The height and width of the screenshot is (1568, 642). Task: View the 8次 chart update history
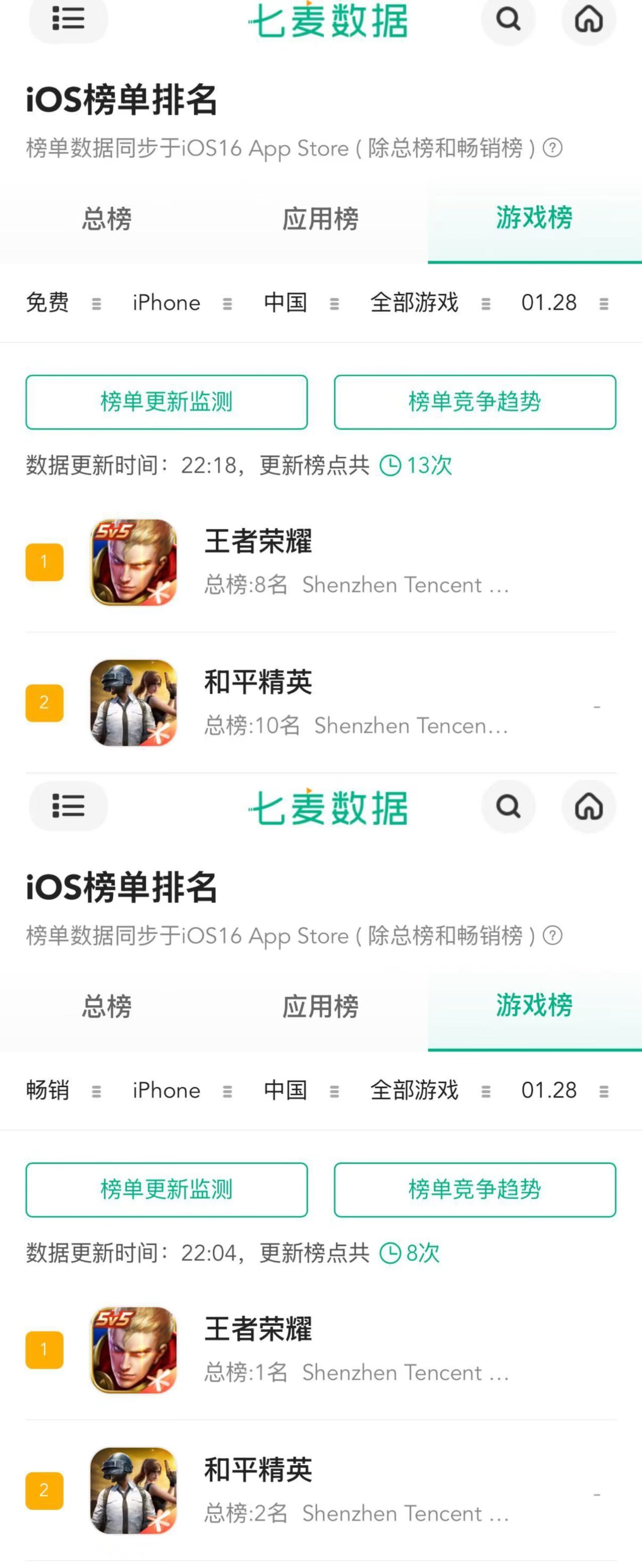click(409, 1253)
